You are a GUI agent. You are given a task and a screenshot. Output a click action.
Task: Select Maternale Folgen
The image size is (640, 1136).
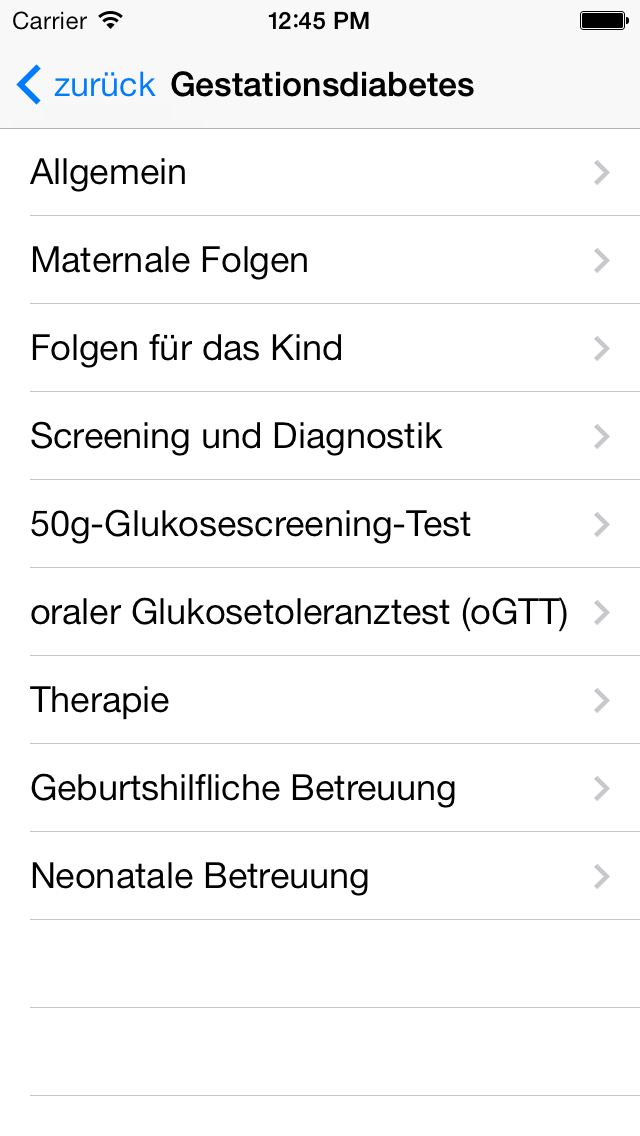320,261
